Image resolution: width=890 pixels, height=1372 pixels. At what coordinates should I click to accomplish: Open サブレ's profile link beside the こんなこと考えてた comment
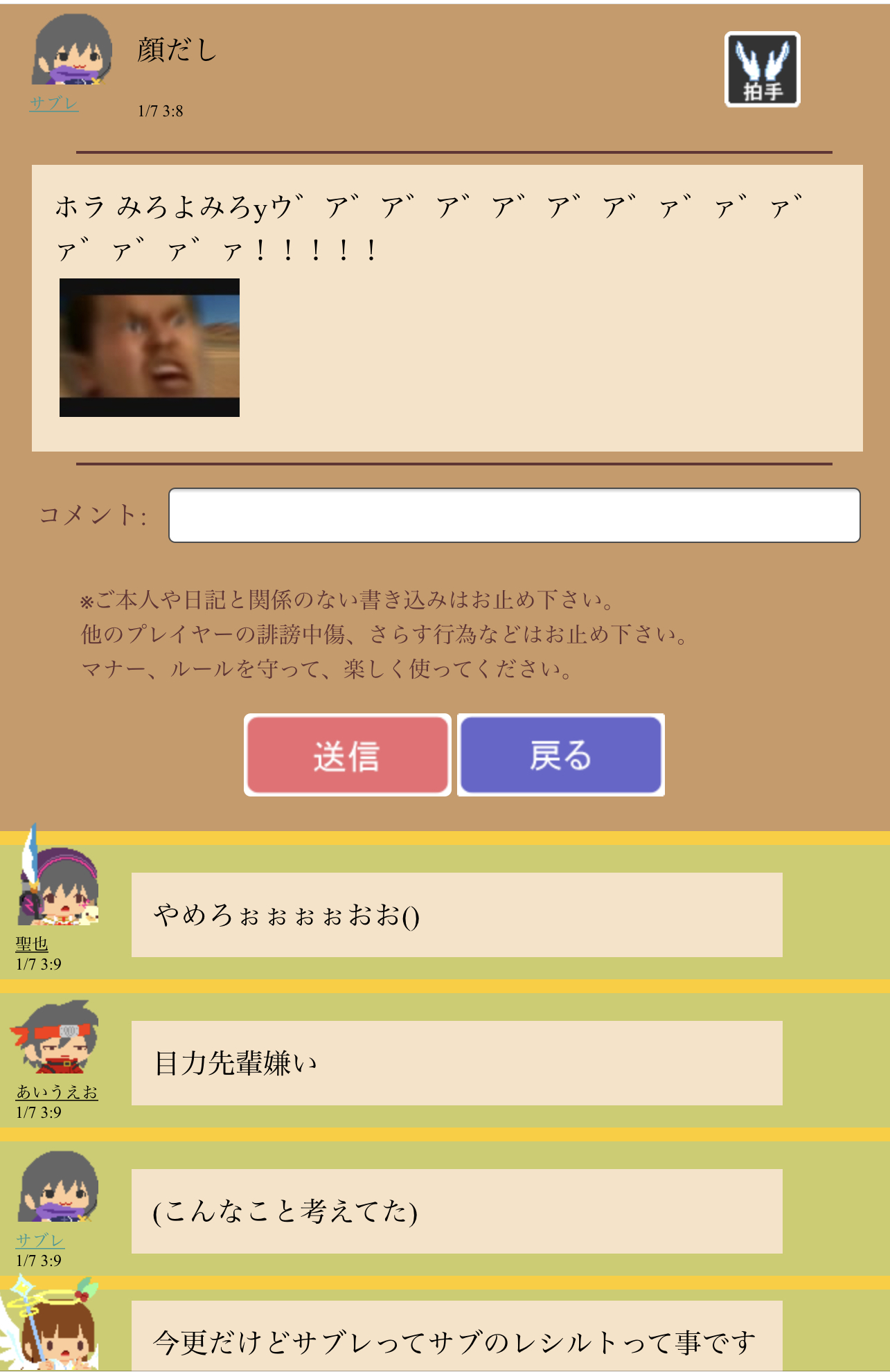pyautogui.click(x=40, y=1240)
